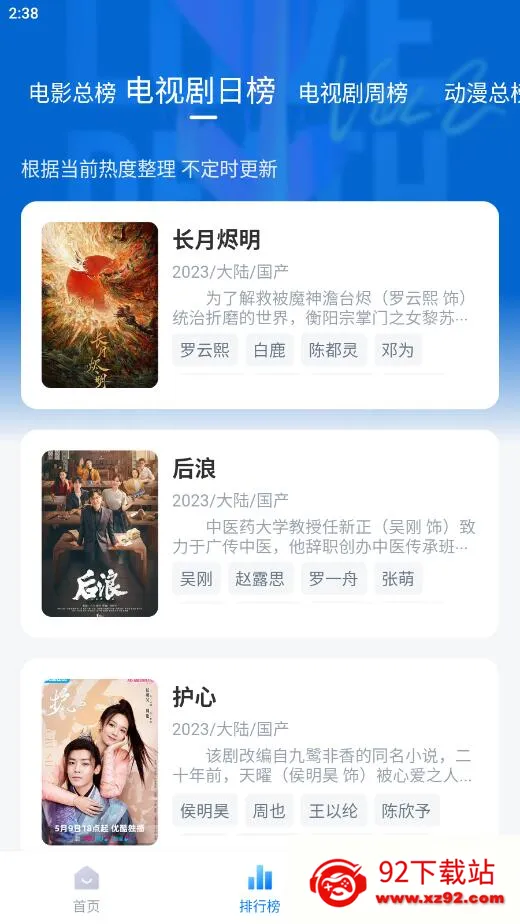Screen dimensions: 520x924
Task: Select the 动漫总榜 tab
Action: pyautogui.click(x=482, y=93)
